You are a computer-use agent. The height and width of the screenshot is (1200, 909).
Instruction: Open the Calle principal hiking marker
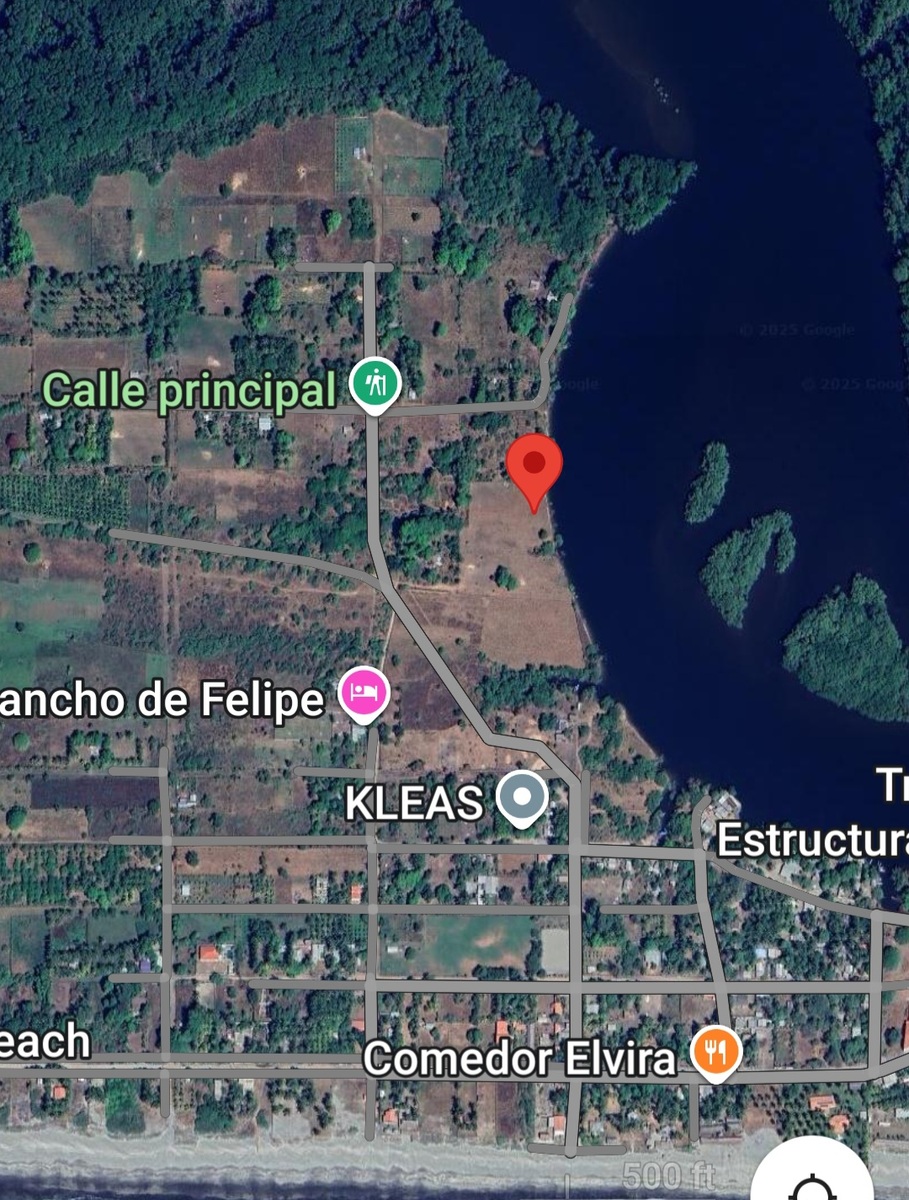pyautogui.click(x=375, y=383)
